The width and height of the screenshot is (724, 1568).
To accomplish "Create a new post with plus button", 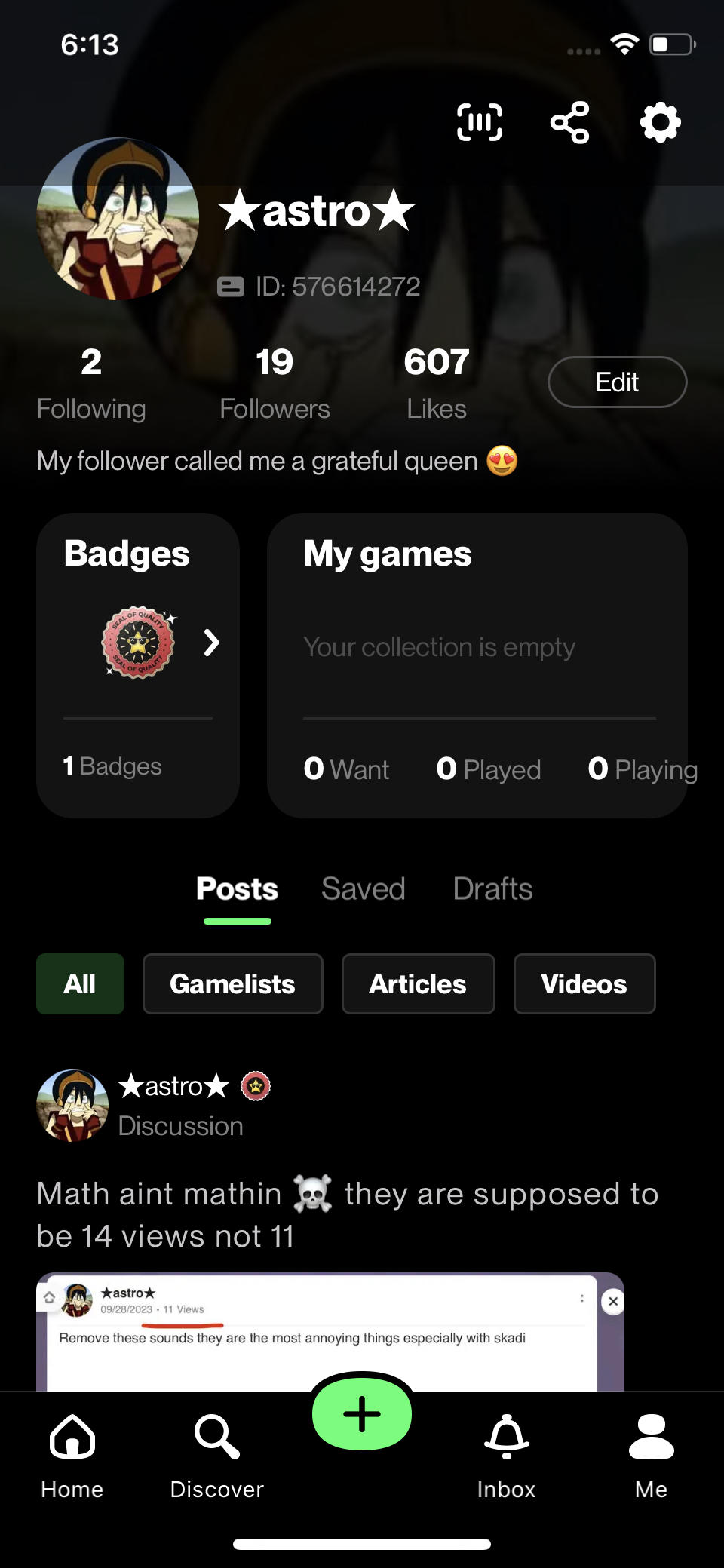I will [362, 1413].
